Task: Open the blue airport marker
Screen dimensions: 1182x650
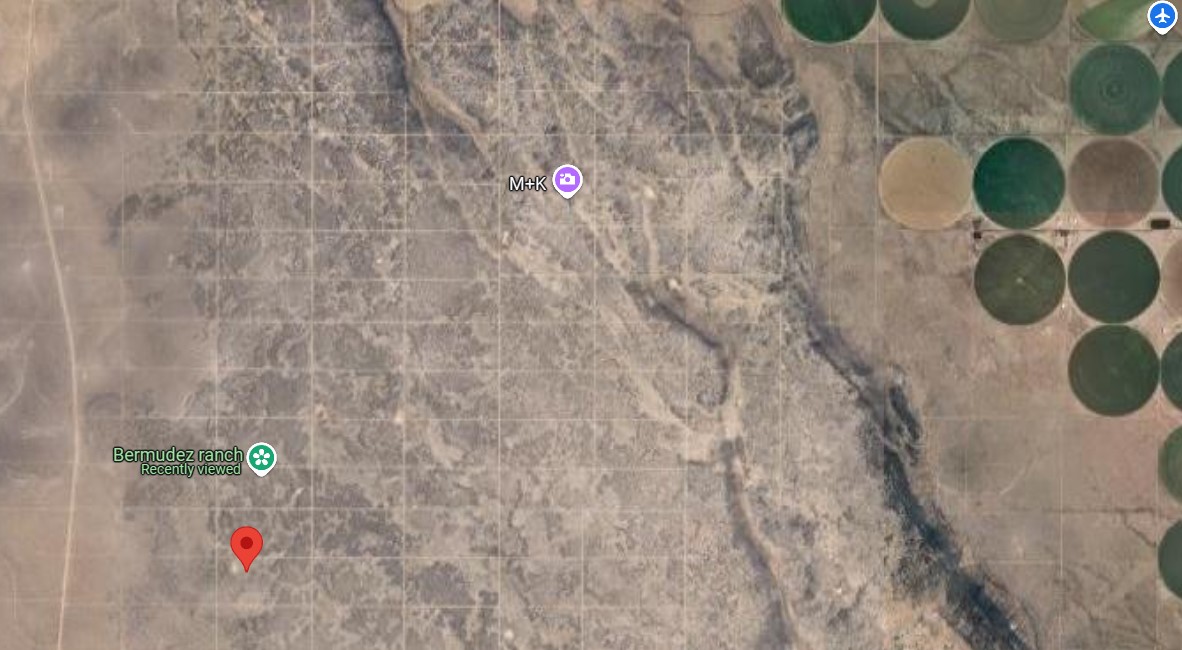Action: (x=1161, y=16)
